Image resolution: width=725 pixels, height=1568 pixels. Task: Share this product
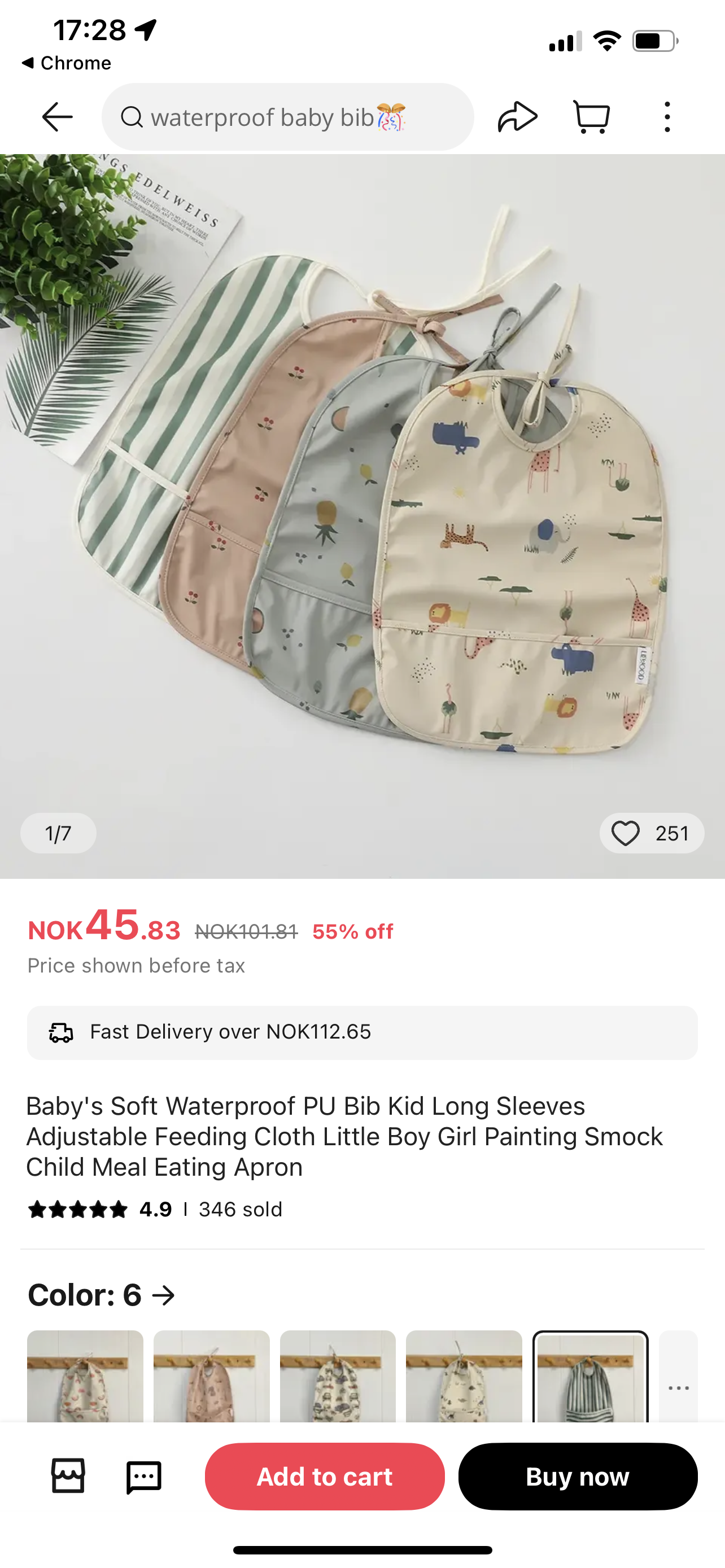pos(517,117)
